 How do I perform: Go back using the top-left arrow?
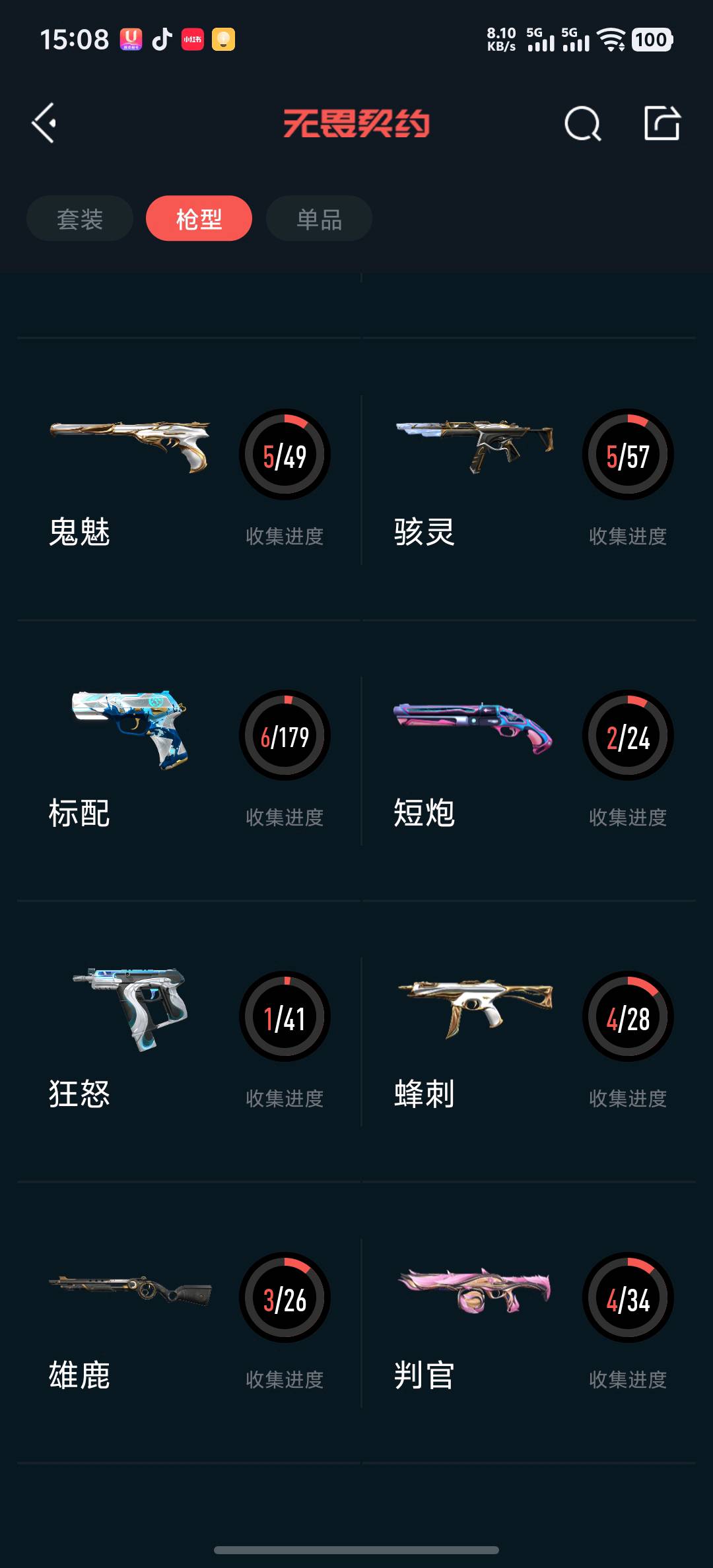point(44,123)
